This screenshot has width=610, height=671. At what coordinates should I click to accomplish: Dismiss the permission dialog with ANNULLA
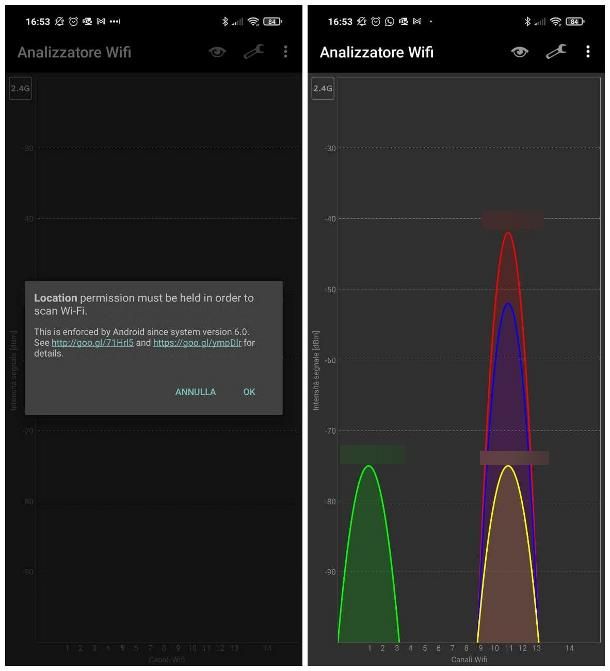tap(195, 392)
